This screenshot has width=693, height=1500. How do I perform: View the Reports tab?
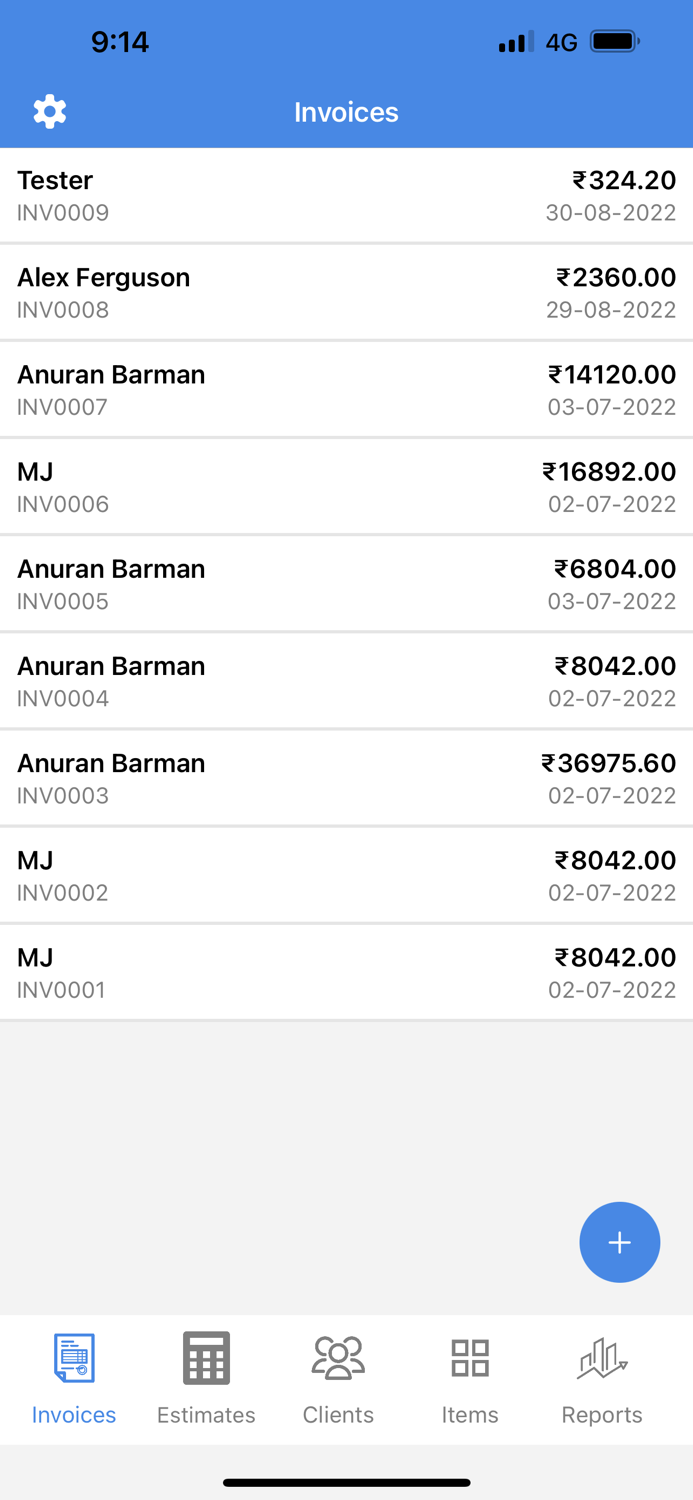(x=602, y=1379)
